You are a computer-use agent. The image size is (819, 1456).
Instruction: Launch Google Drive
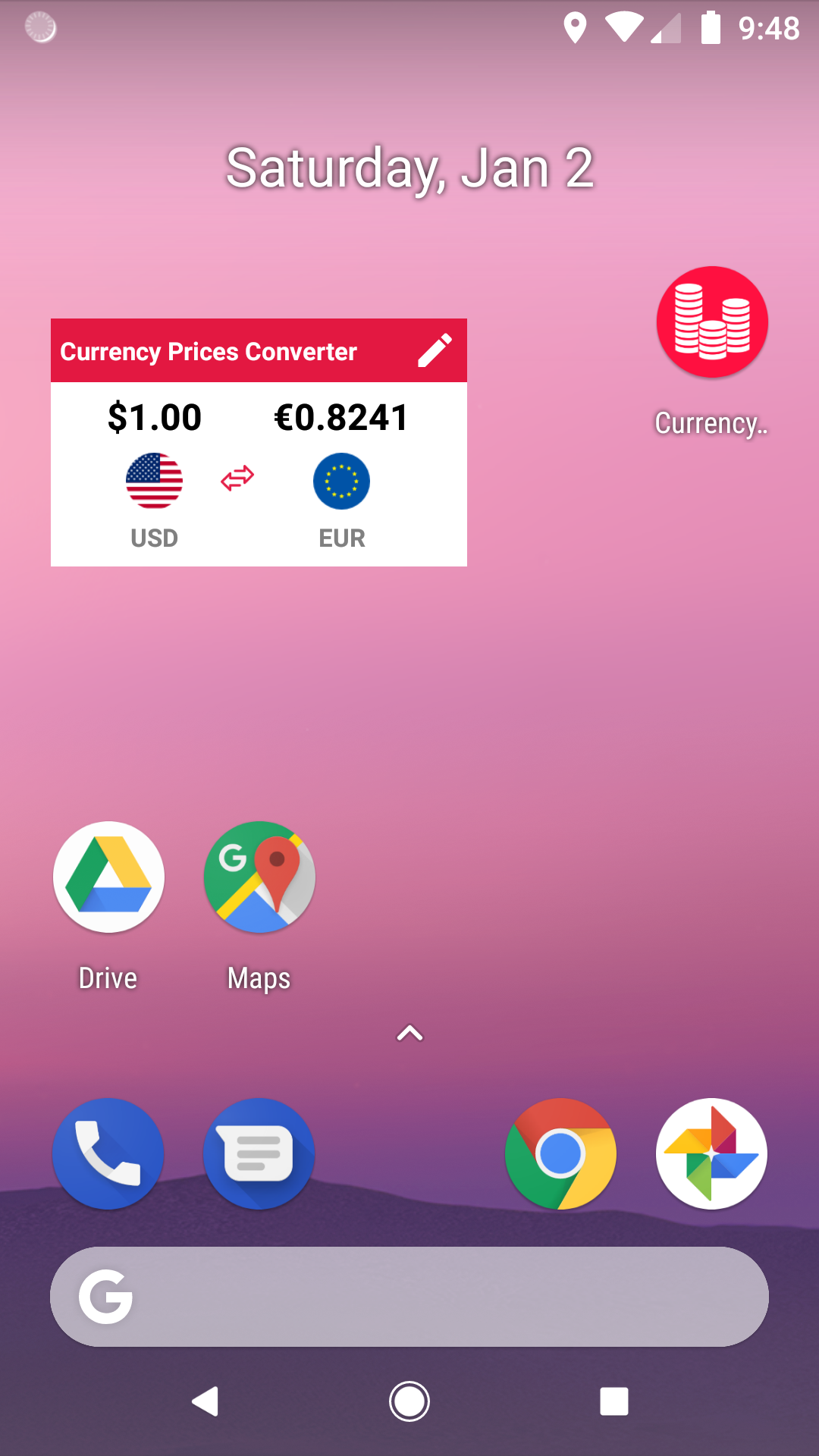coord(108,877)
